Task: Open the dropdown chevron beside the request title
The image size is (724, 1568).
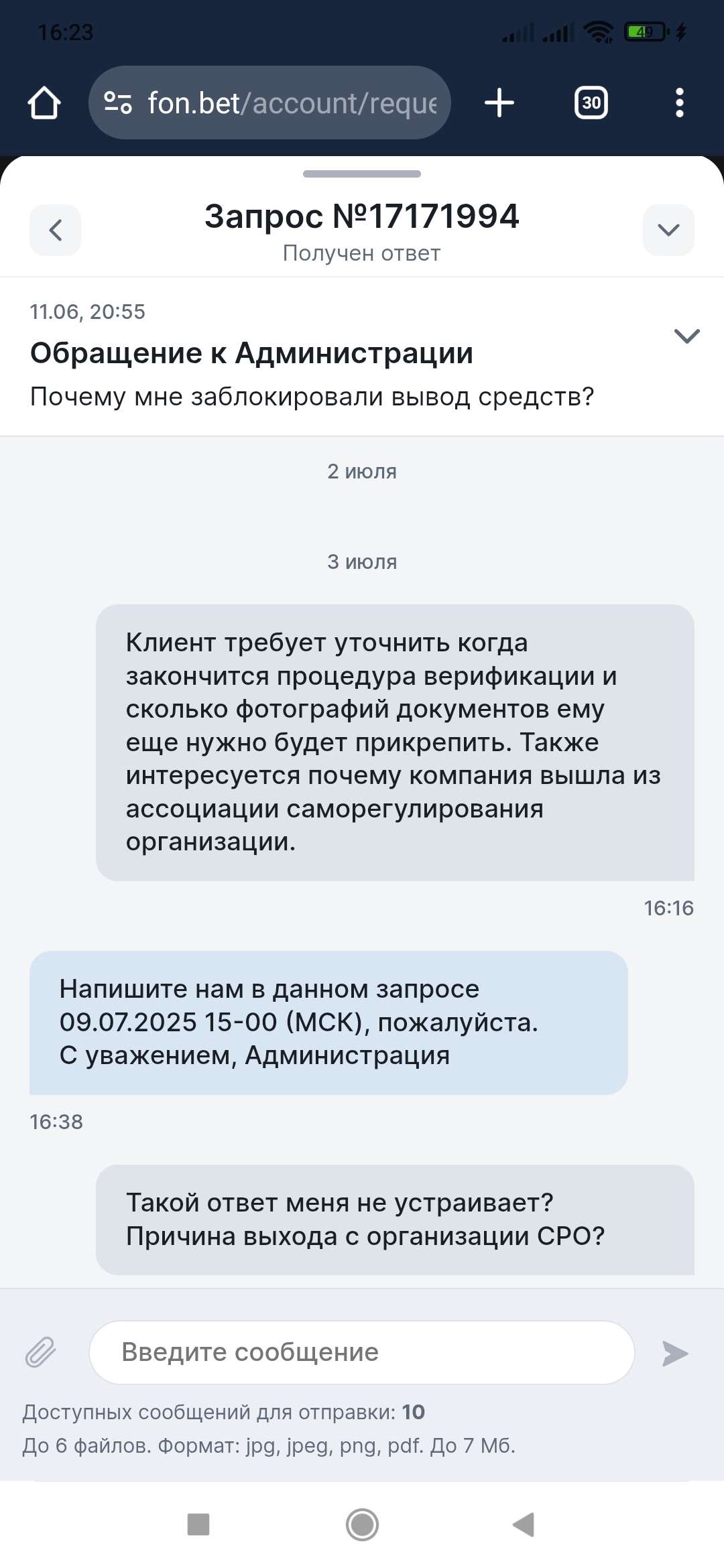Action: (668, 230)
